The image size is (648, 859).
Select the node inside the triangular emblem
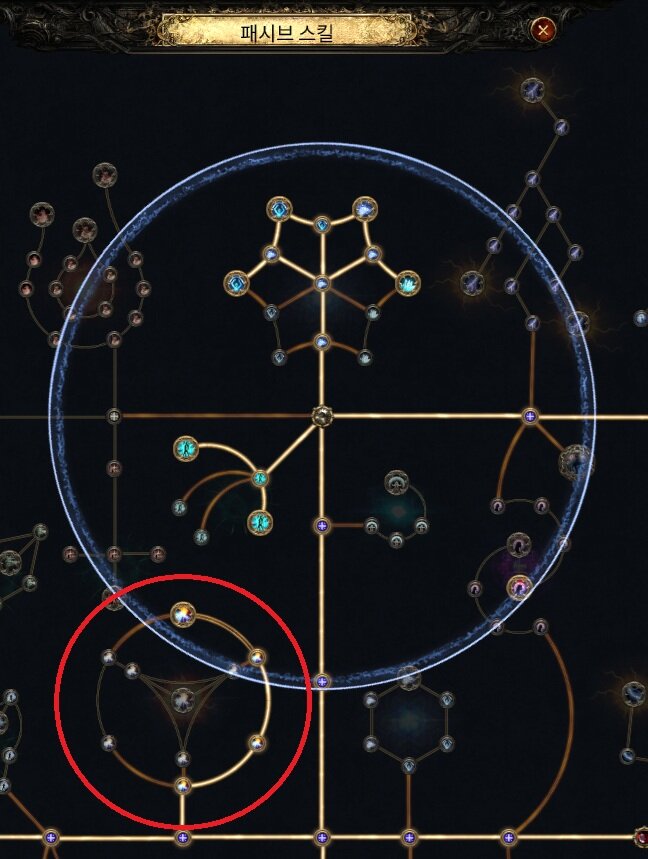181,699
